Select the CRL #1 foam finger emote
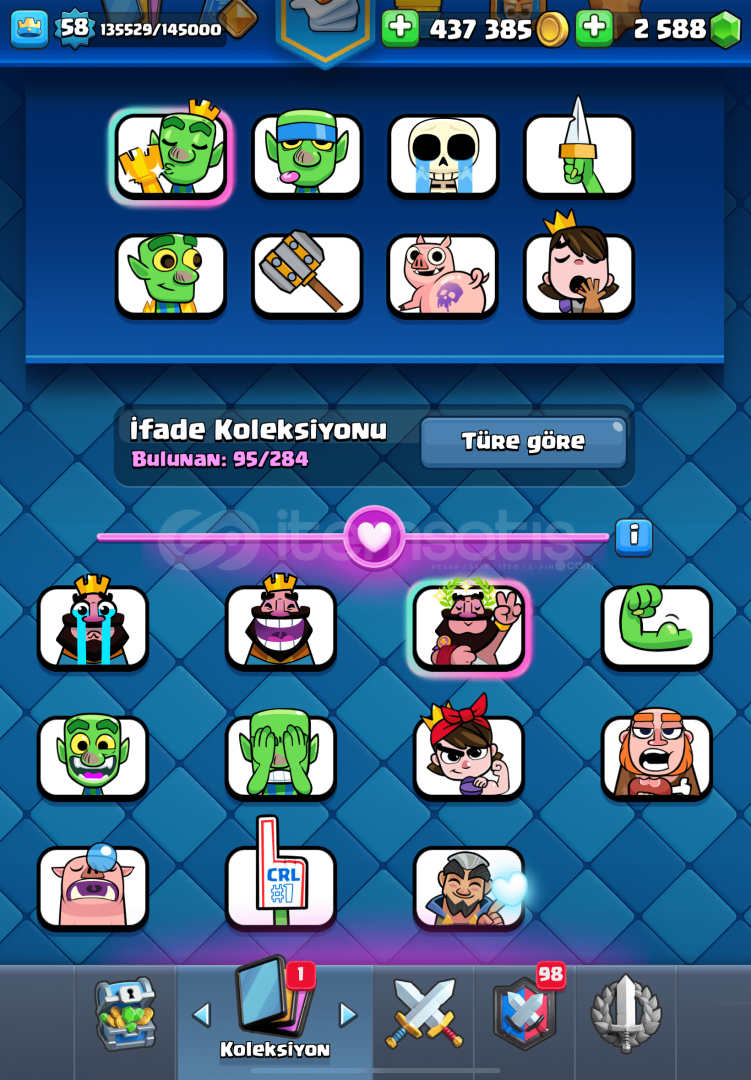Image resolution: width=751 pixels, height=1080 pixels. 281,885
